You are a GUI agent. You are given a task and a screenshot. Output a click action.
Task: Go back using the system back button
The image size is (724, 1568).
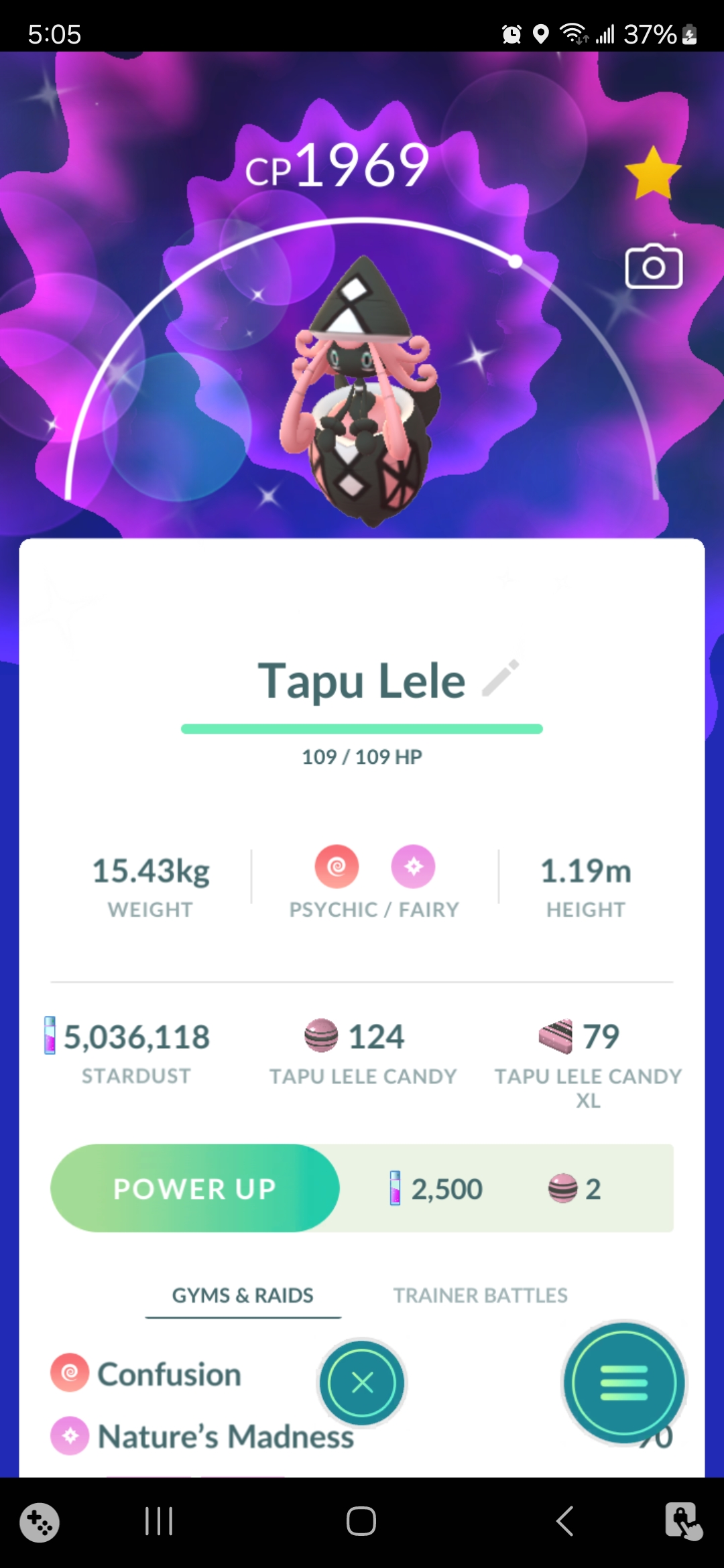click(564, 1520)
